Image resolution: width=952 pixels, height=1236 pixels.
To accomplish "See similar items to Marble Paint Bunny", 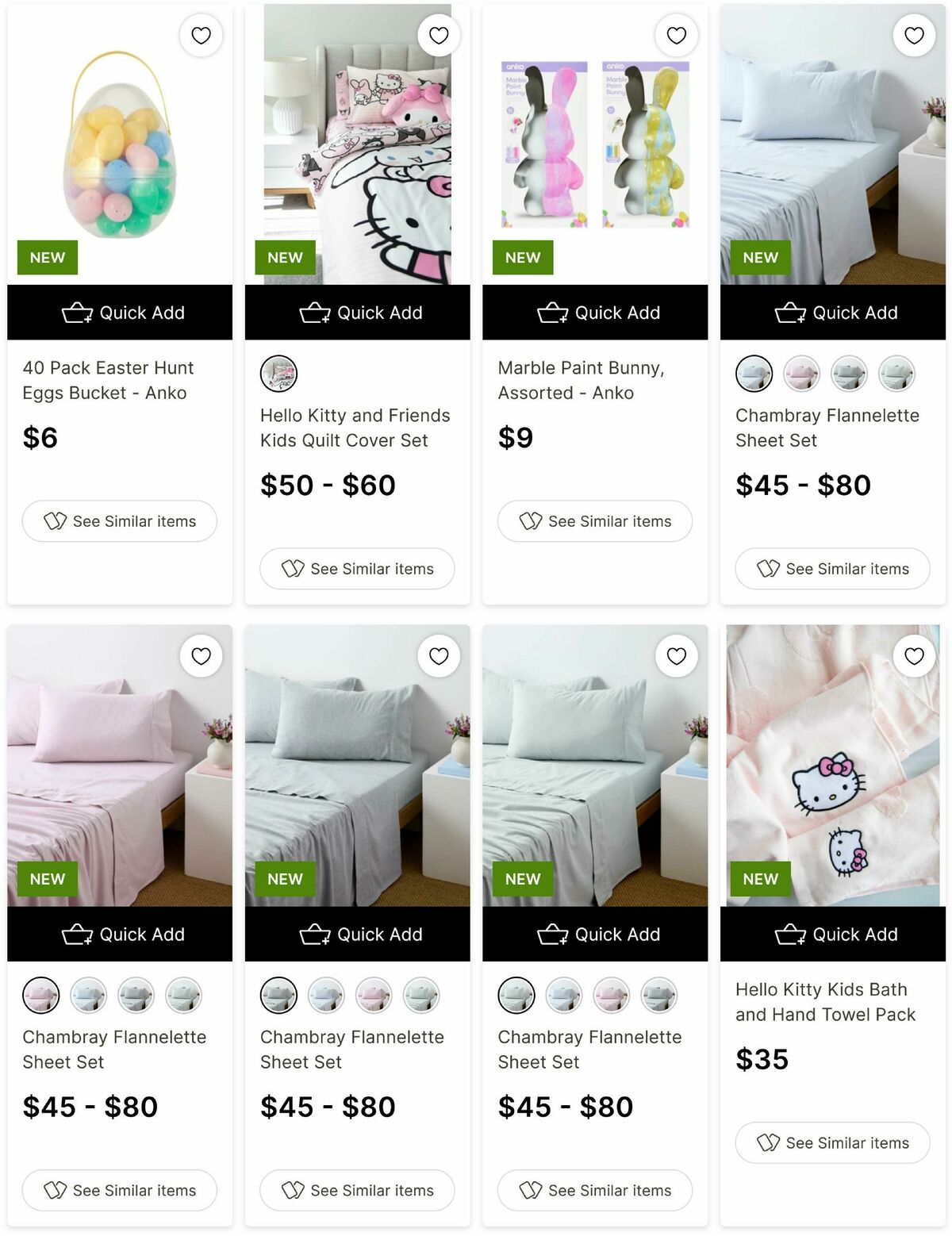I will 595,521.
